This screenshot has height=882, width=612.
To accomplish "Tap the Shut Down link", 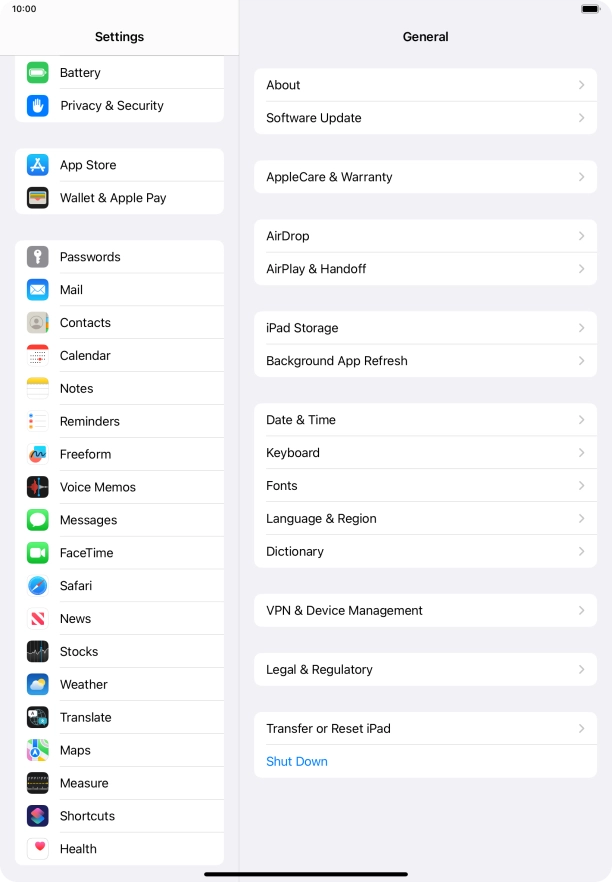I will point(297,762).
